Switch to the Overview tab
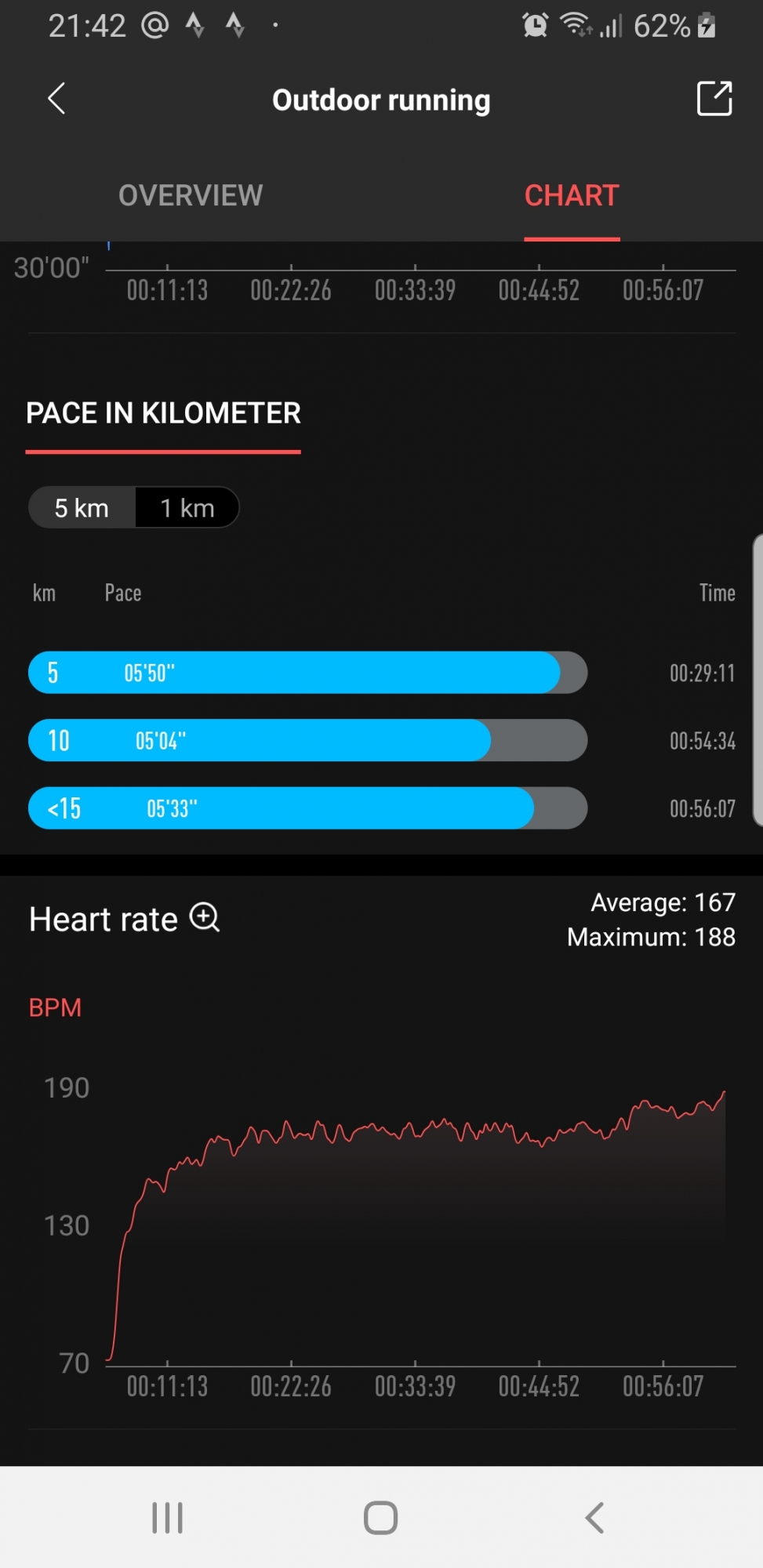Viewport: 763px width, 1568px height. point(191,195)
